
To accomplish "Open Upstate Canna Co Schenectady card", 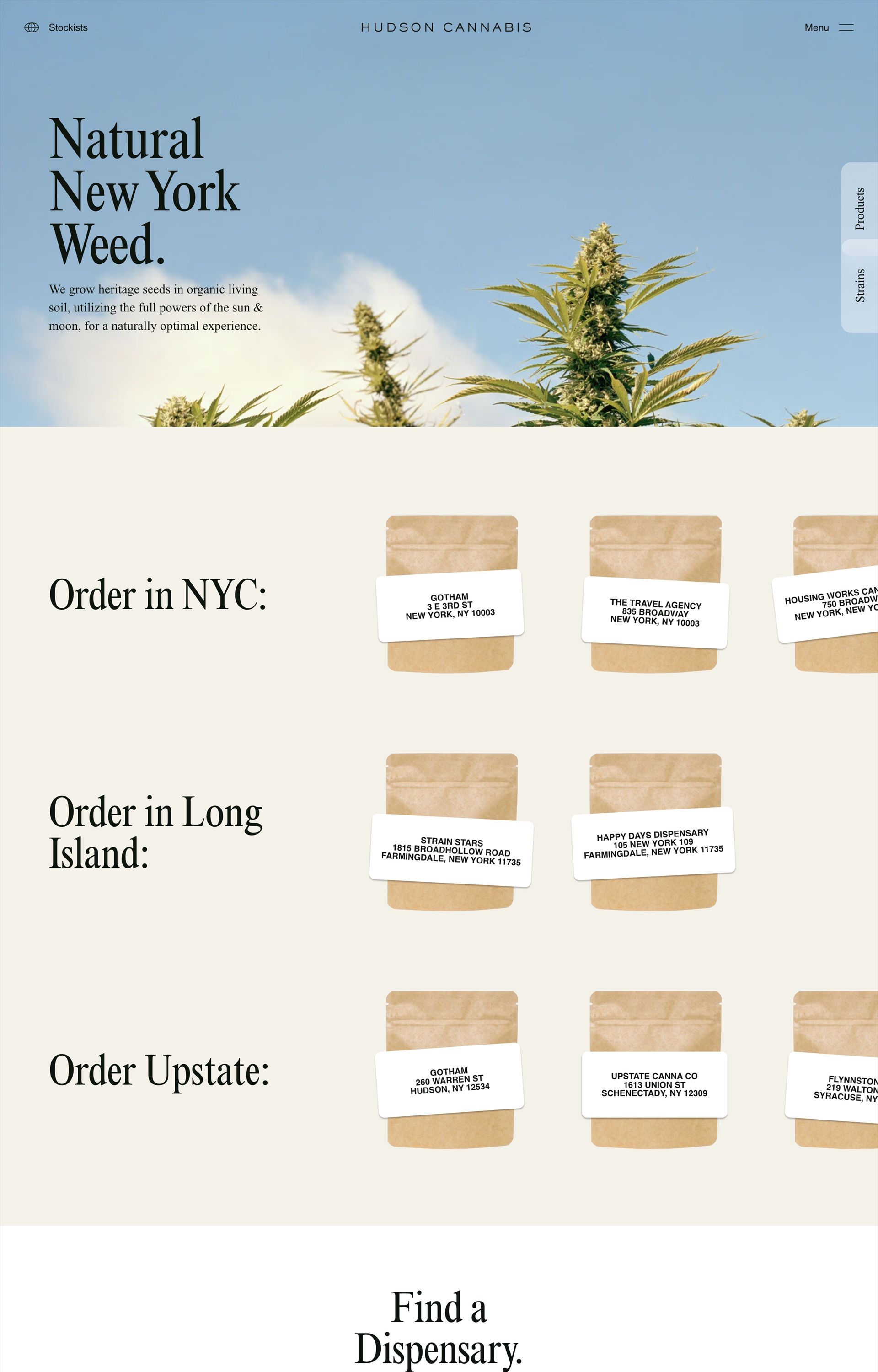I will tap(654, 1085).
